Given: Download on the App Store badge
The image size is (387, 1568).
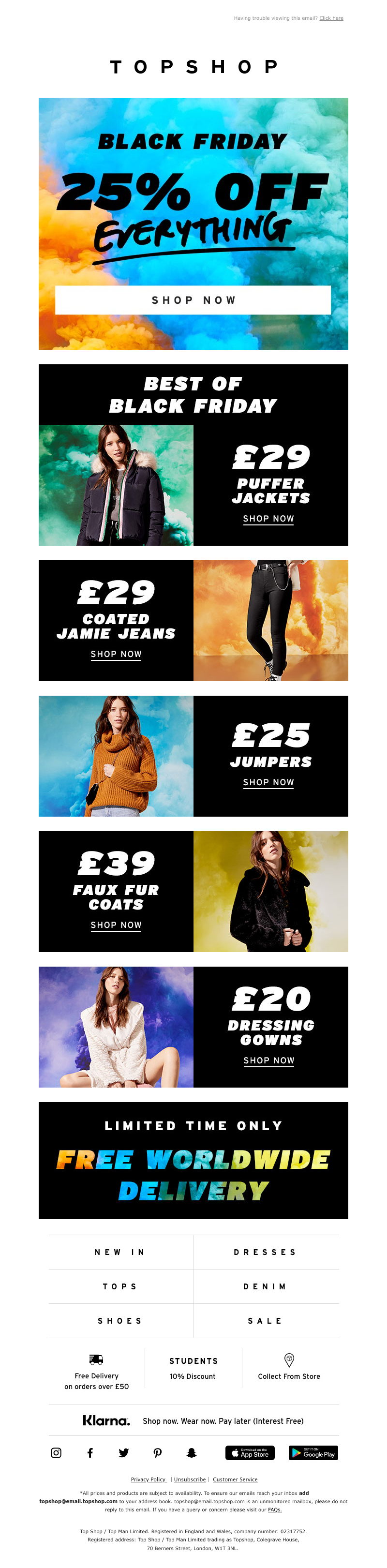Looking at the screenshot, I should tap(250, 1453).
